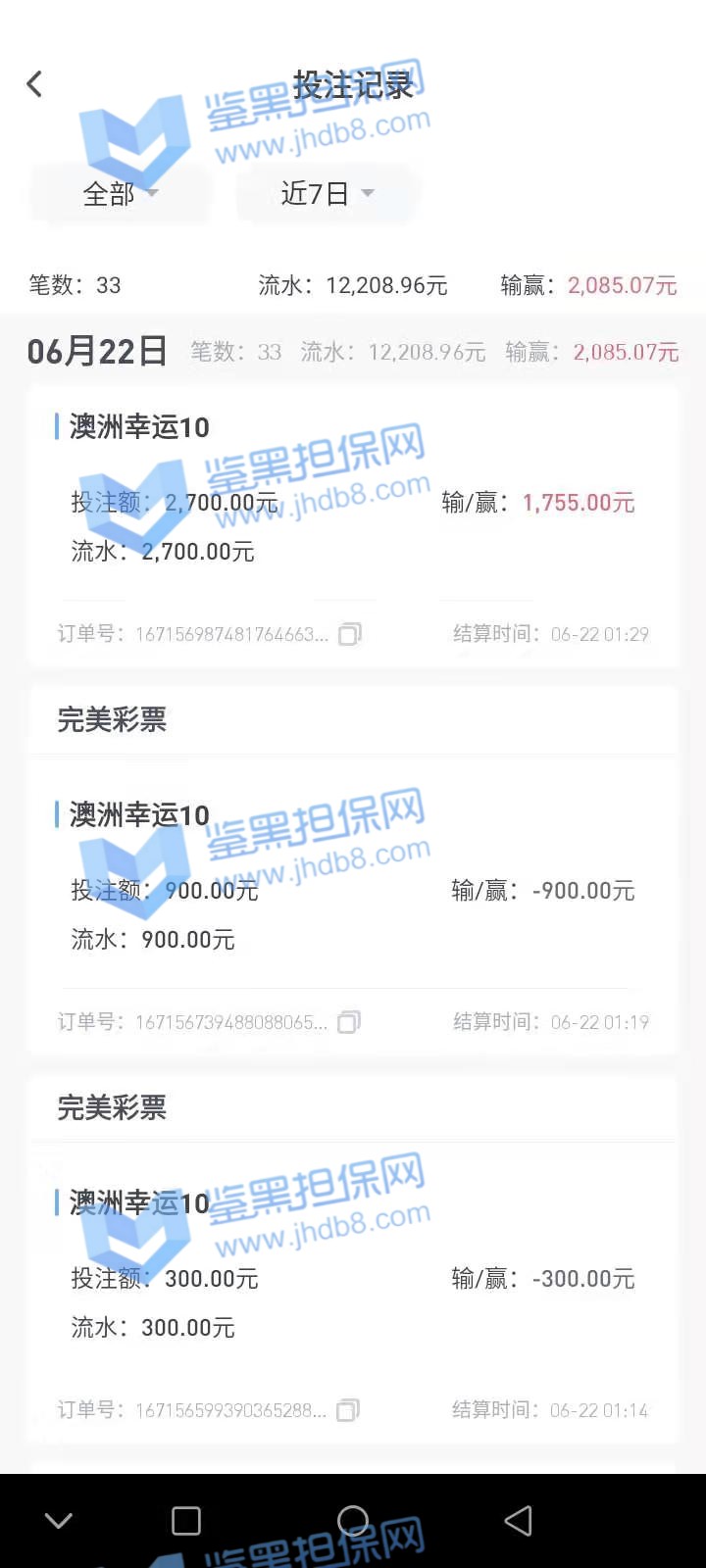Image resolution: width=706 pixels, height=1568 pixels.
Task: Copy order number ending 8088065
Action: [349, 1022]
